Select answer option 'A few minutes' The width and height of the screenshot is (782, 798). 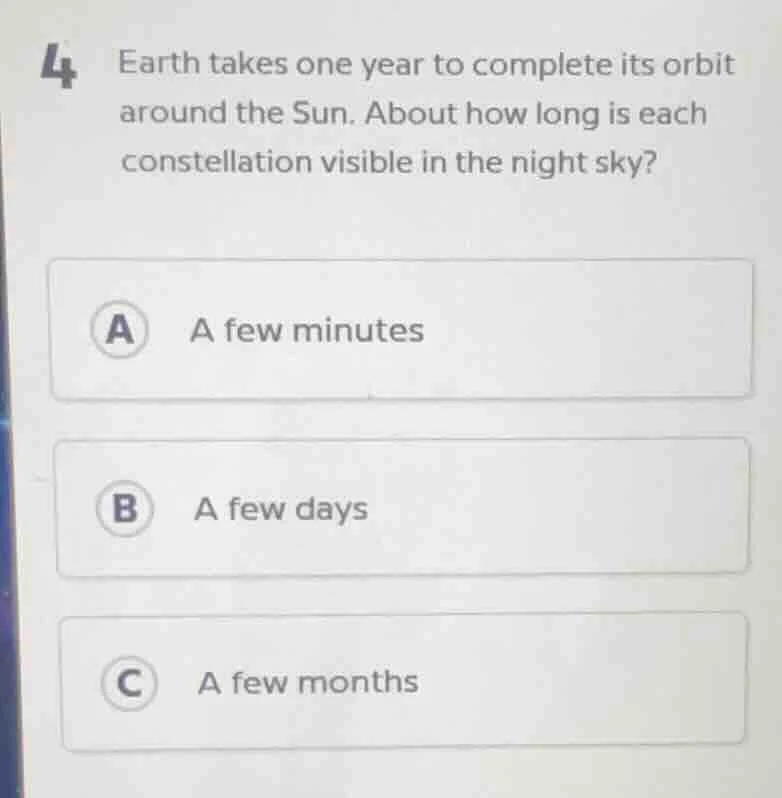(x=308, y=331)
